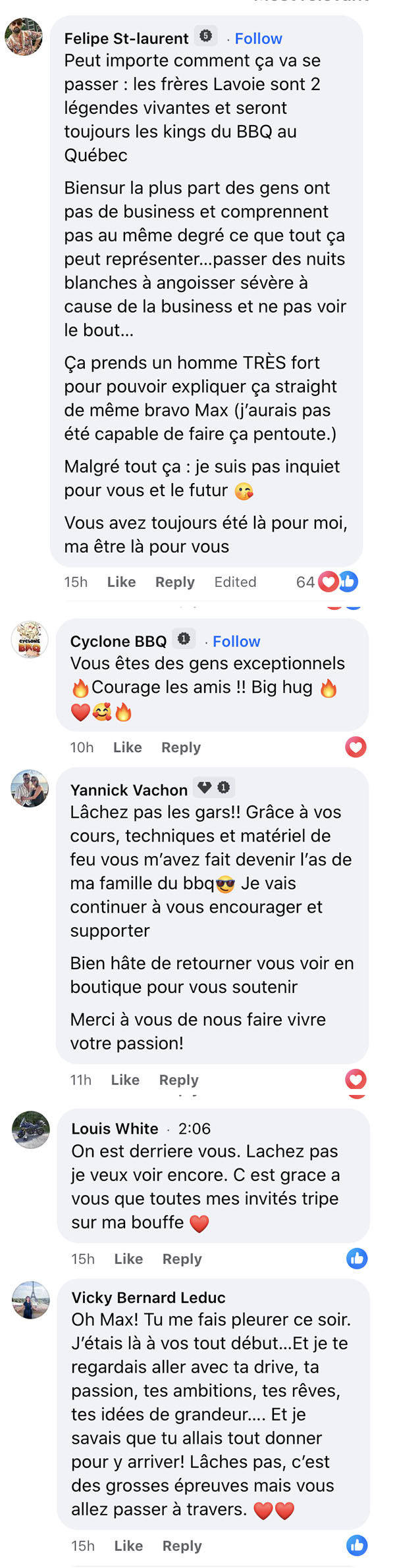Reply to Felipe St-laurent's comment

click(x=175, y=582)
